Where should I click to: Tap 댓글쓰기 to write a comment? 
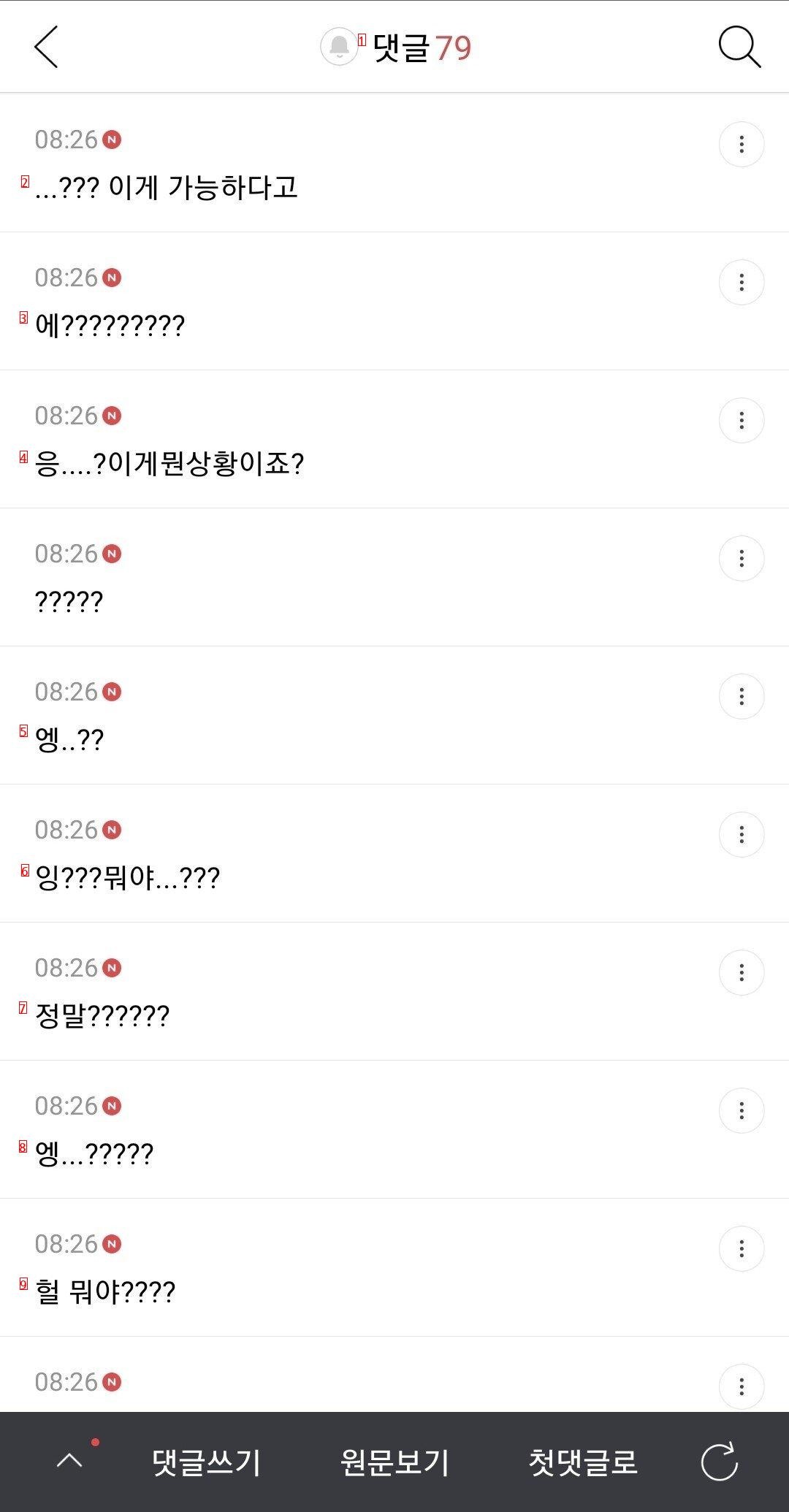pos(206,1462)
